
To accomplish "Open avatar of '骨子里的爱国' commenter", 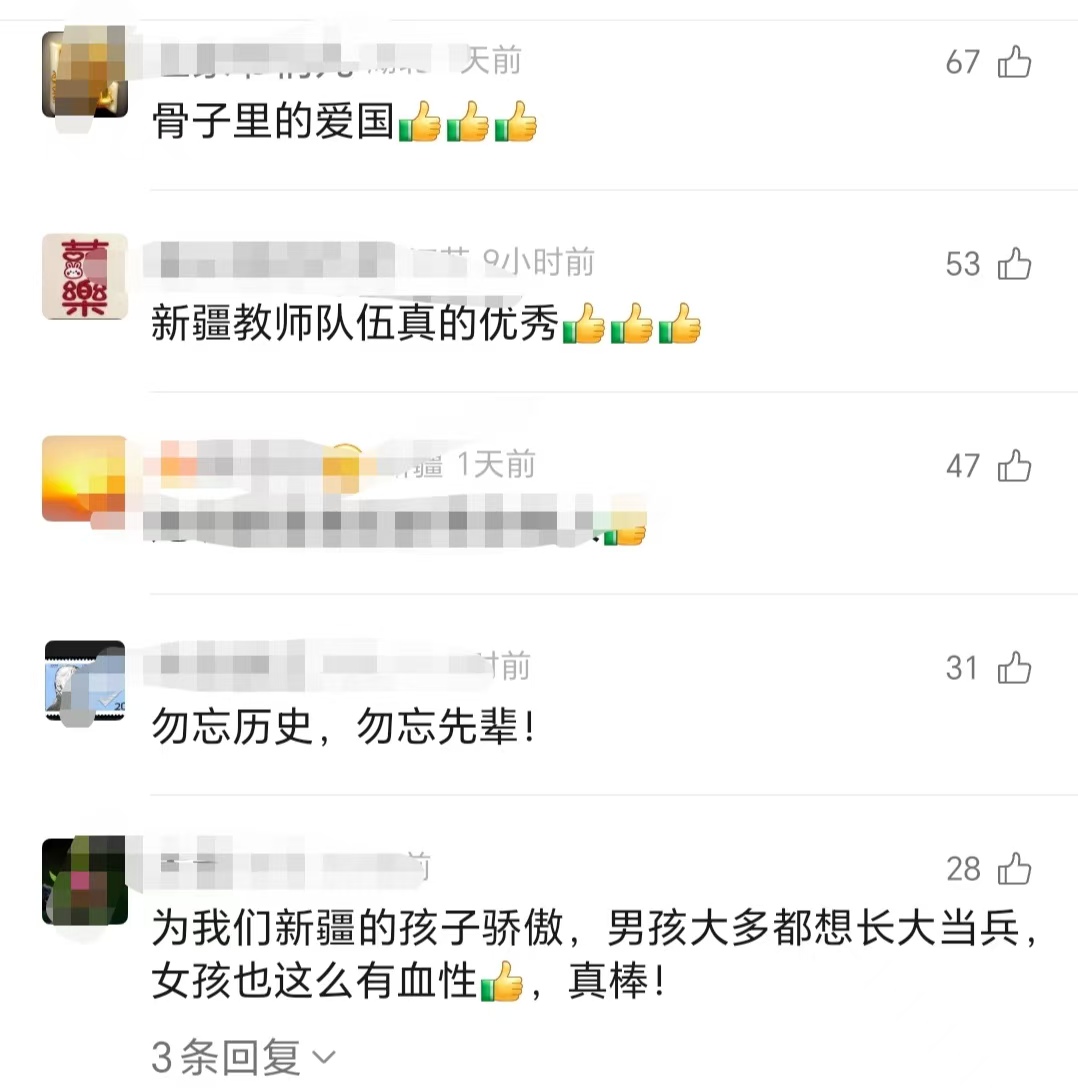I will (x=84, y=75).
